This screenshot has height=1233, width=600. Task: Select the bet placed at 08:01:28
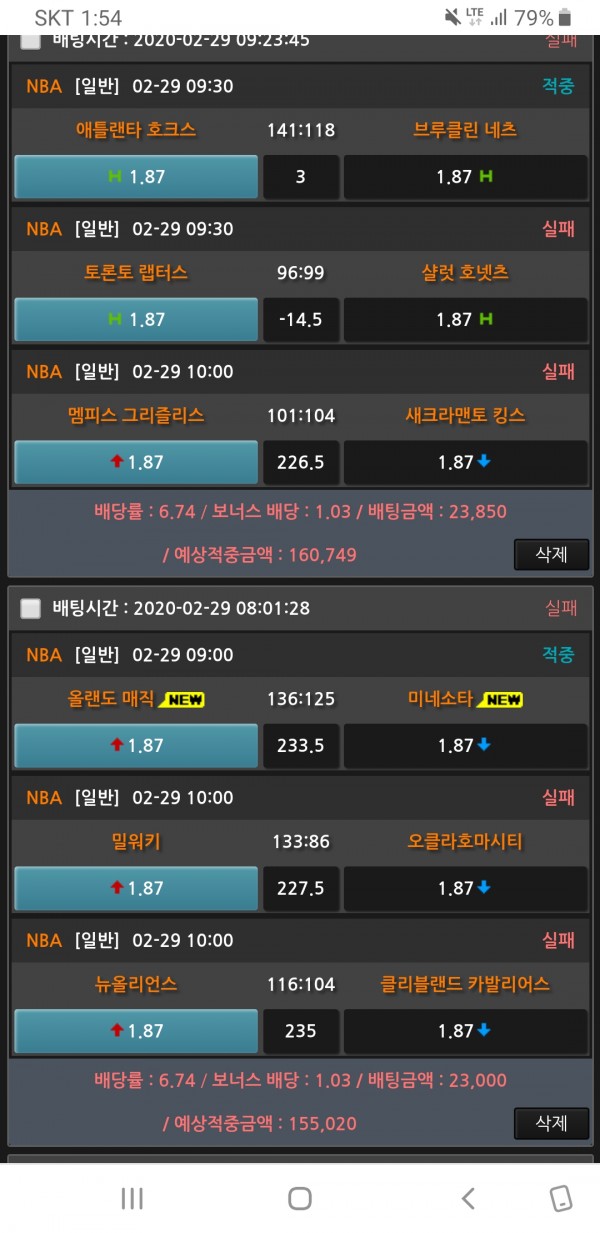(x=31, y=608)
